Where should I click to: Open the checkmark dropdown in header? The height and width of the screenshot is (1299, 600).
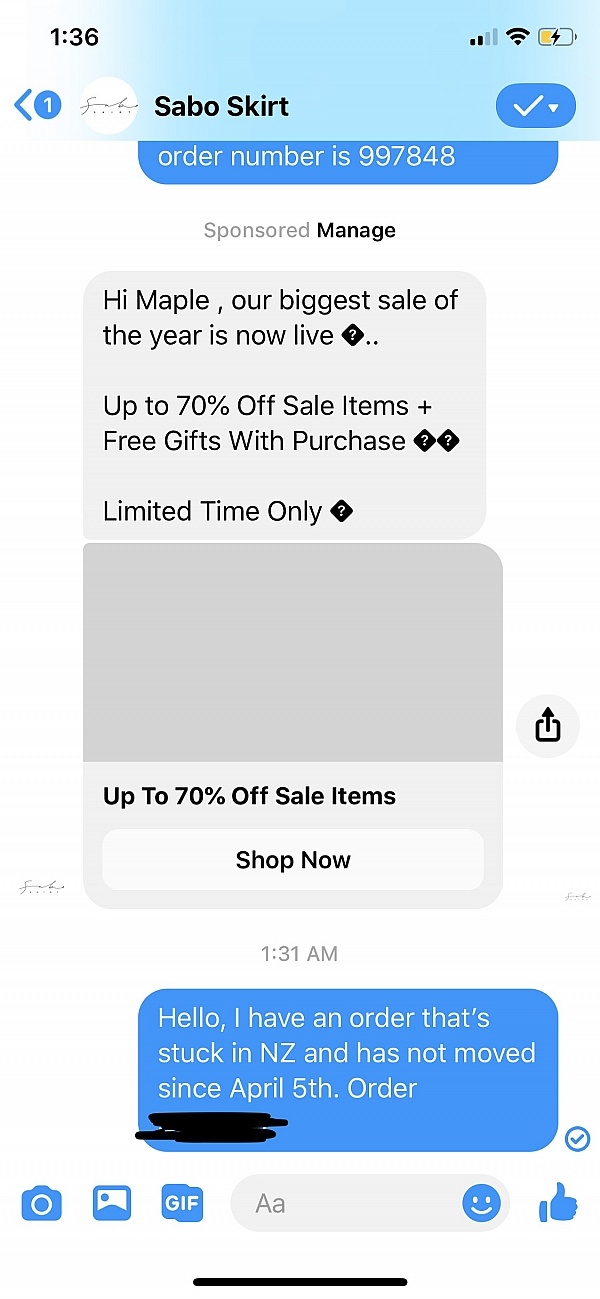(535, 106)
